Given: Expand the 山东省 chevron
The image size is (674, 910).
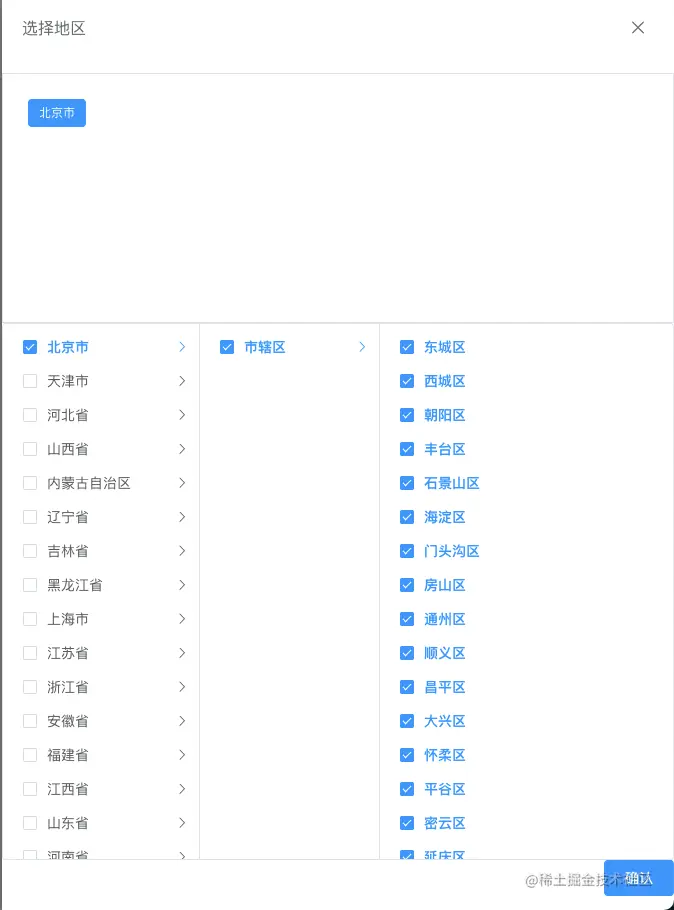Looking at the screenshot, I should [182, 823].
